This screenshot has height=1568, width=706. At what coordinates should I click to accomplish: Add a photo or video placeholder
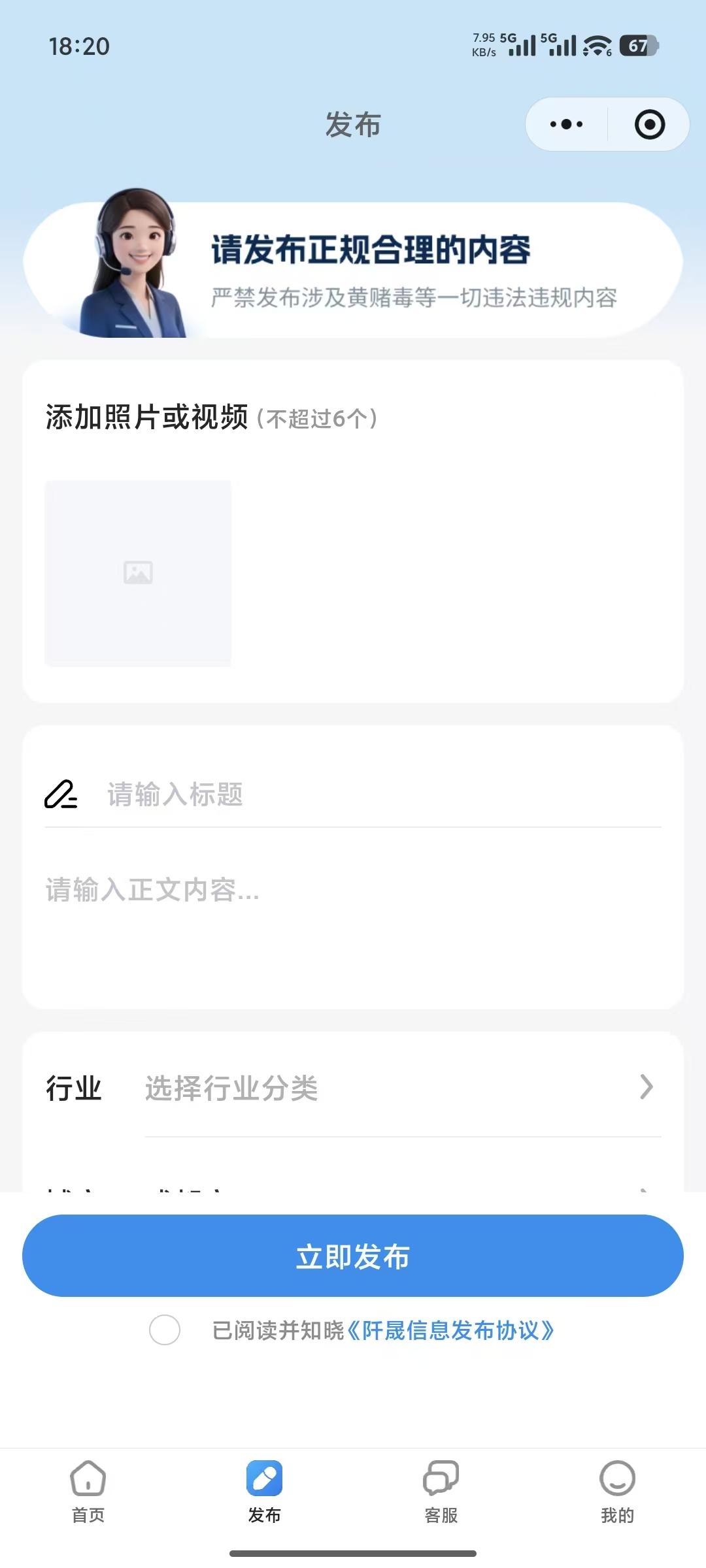138,573
